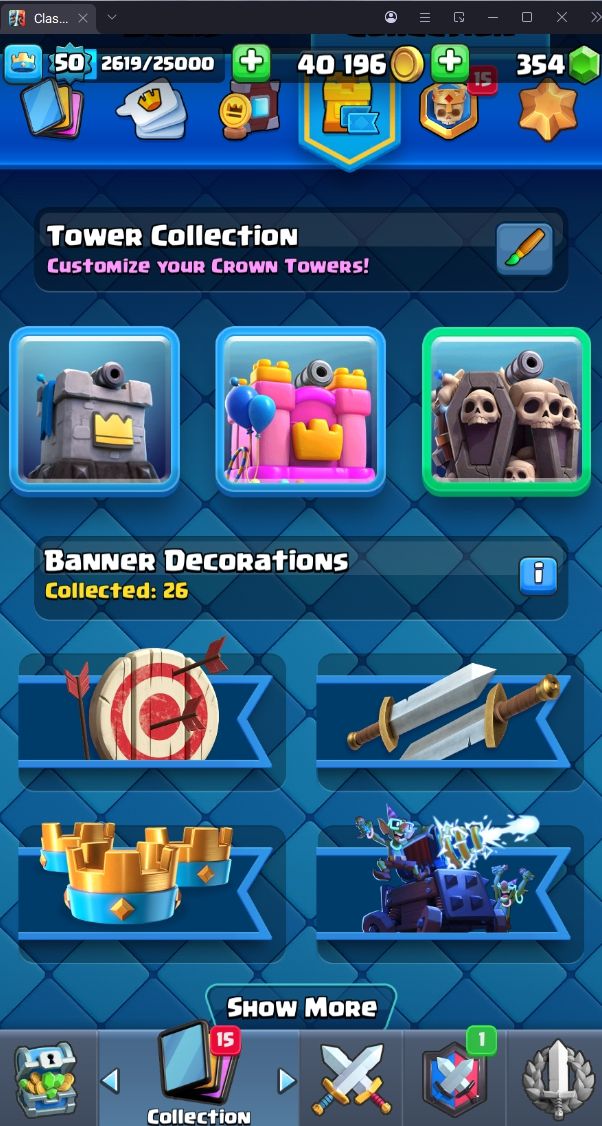Viewport: 602px width, 1126px height.
Task: Select the default stone crown tower
Action: [95, 410]
